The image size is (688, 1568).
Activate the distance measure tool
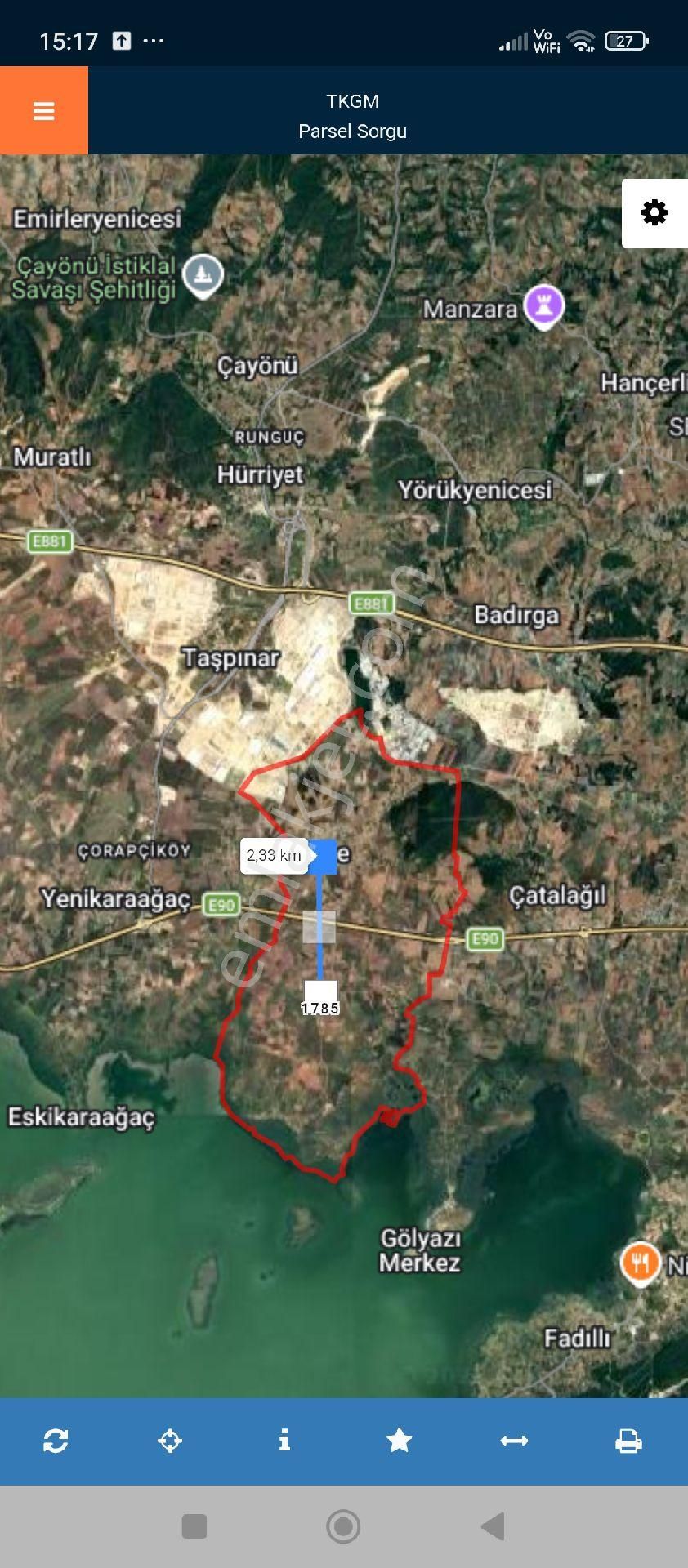tap(514, 1441)
